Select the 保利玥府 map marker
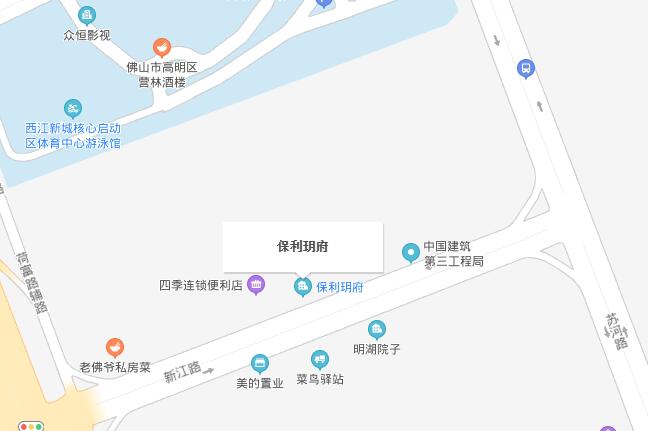Image resolution: width=648 pixels, height=431 pixels. [x=302, y=287]
